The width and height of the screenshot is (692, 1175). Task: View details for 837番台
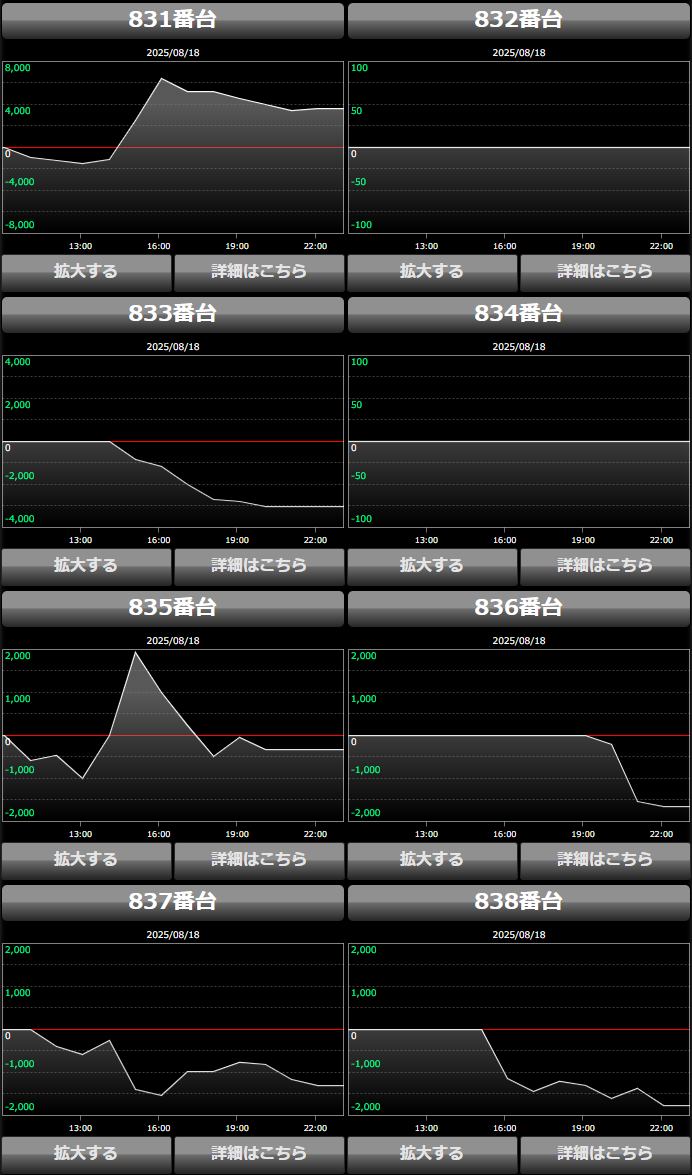click(x=259, y=1154)
